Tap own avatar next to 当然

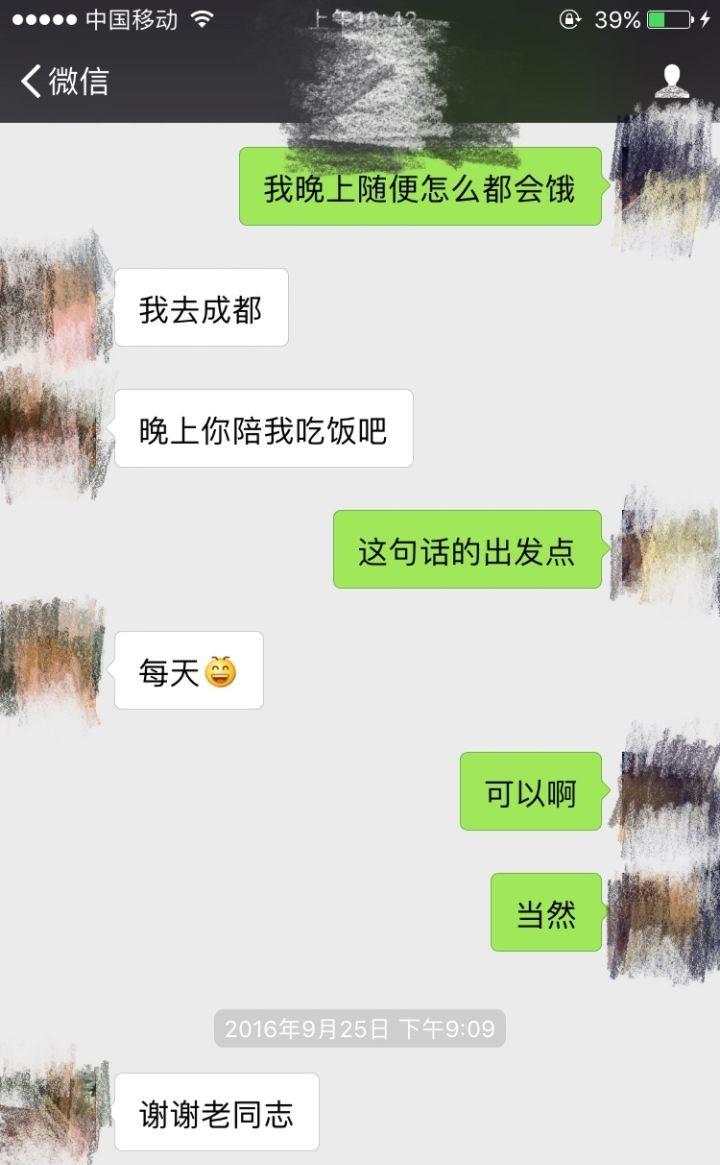tap(664, 912)
